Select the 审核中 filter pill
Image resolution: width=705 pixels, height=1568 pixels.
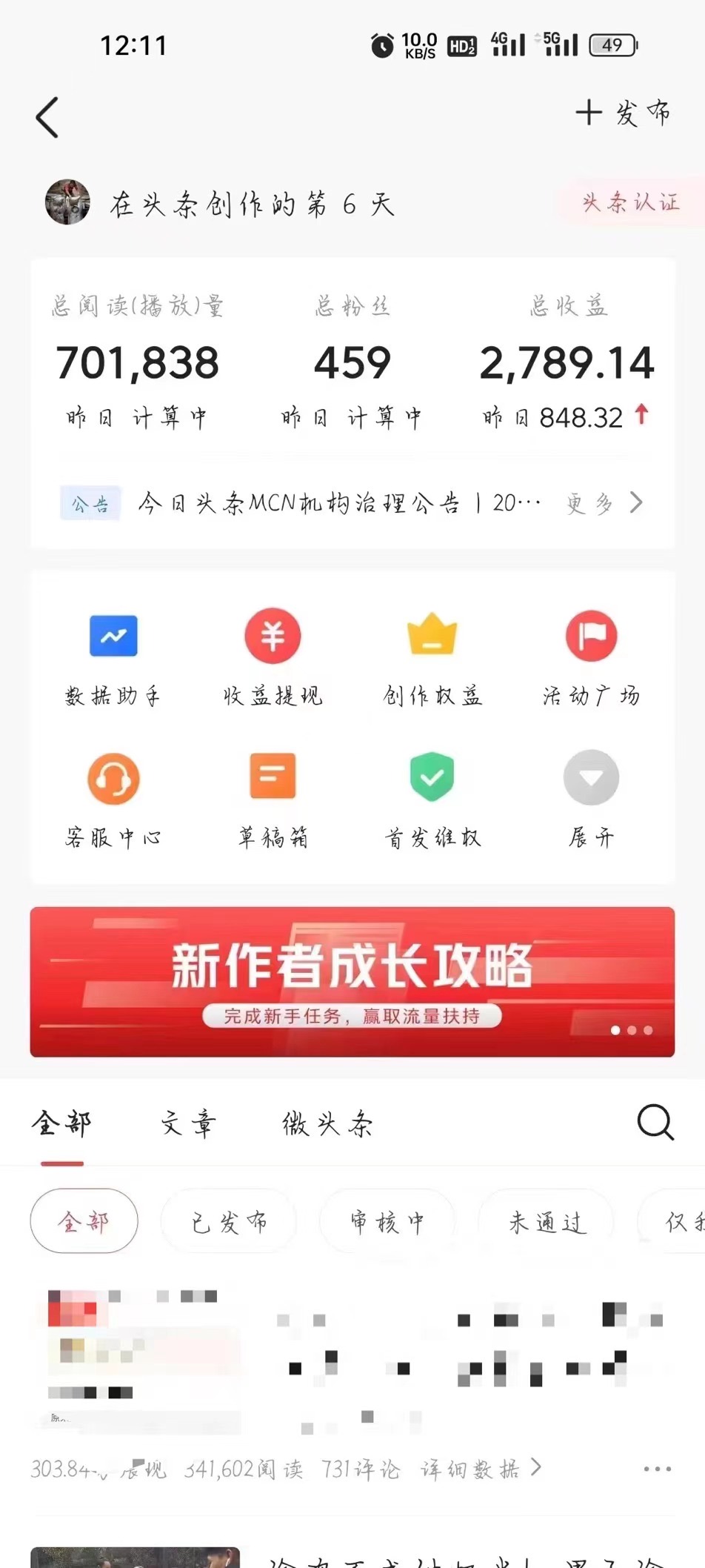[x=387, y=1221]
